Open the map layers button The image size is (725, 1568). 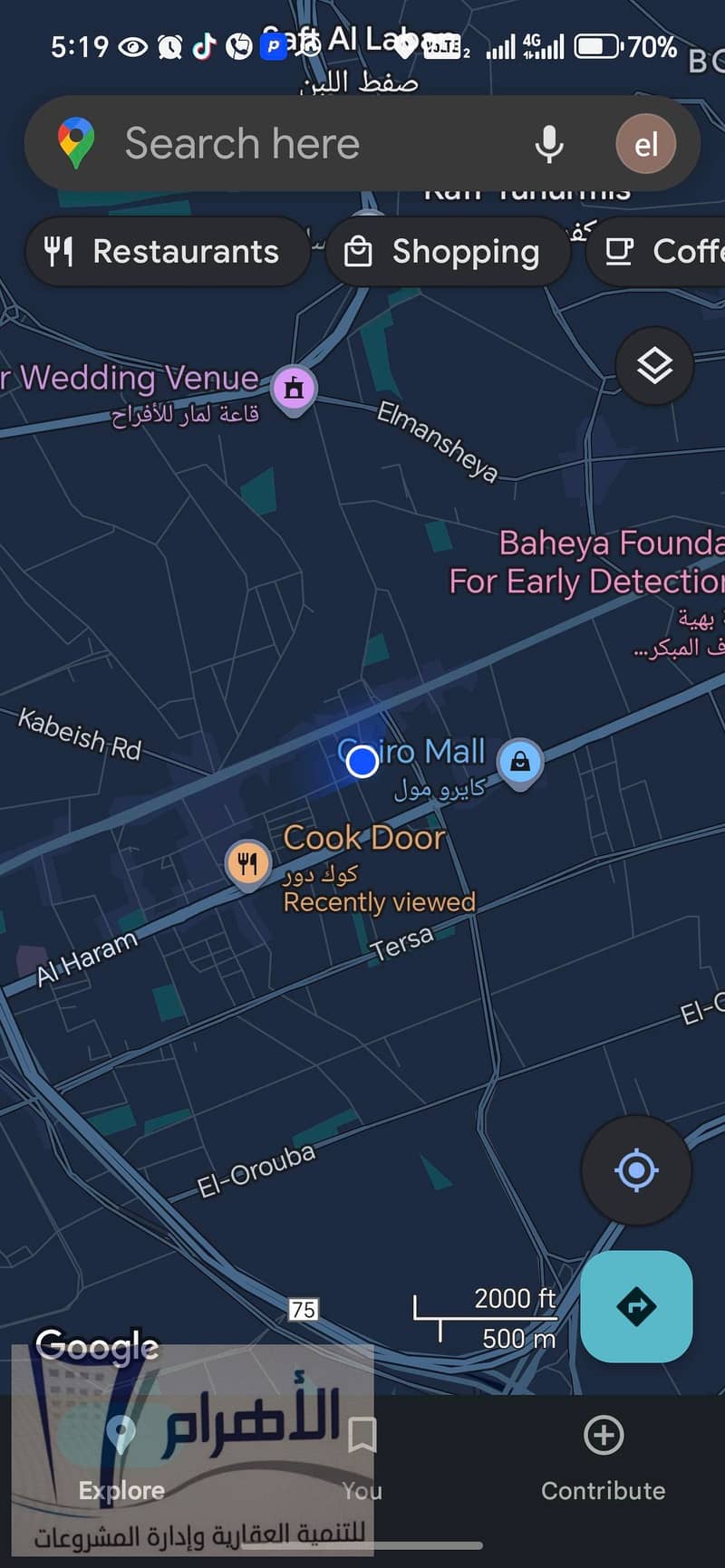coord(654,366)
